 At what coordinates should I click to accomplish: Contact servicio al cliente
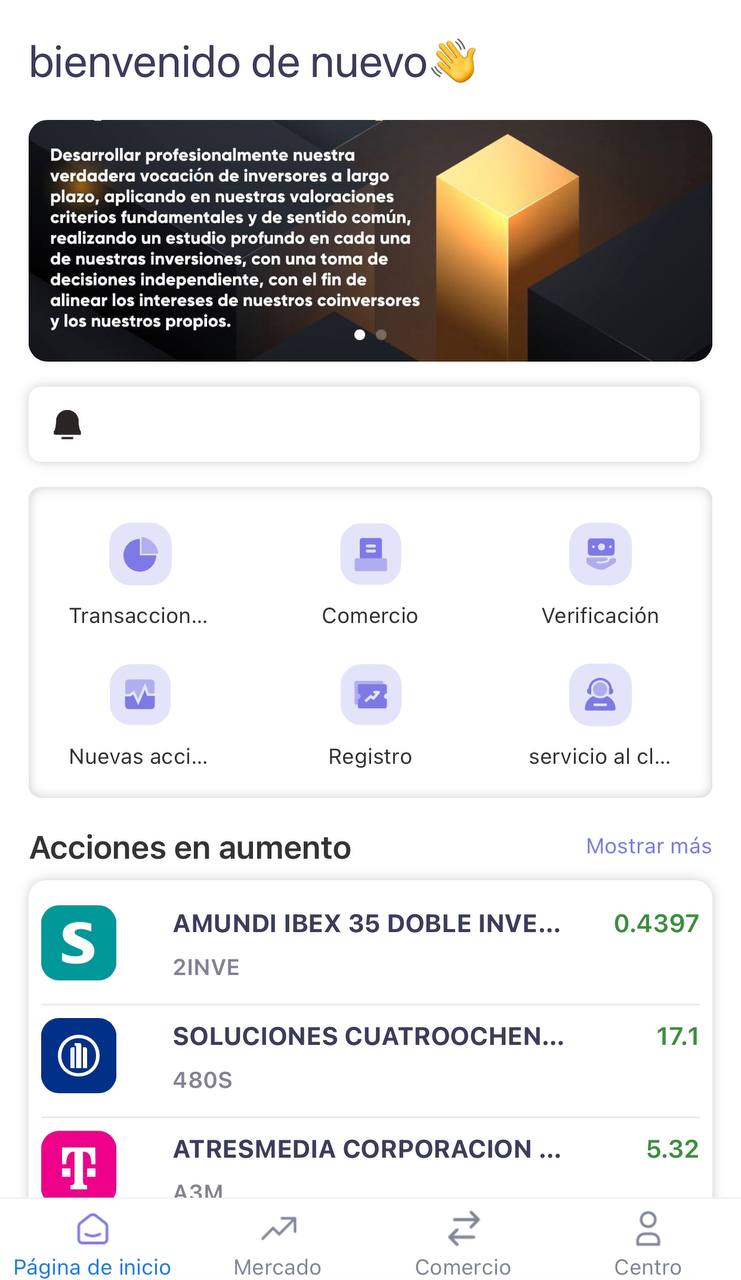tap(600, 715)
